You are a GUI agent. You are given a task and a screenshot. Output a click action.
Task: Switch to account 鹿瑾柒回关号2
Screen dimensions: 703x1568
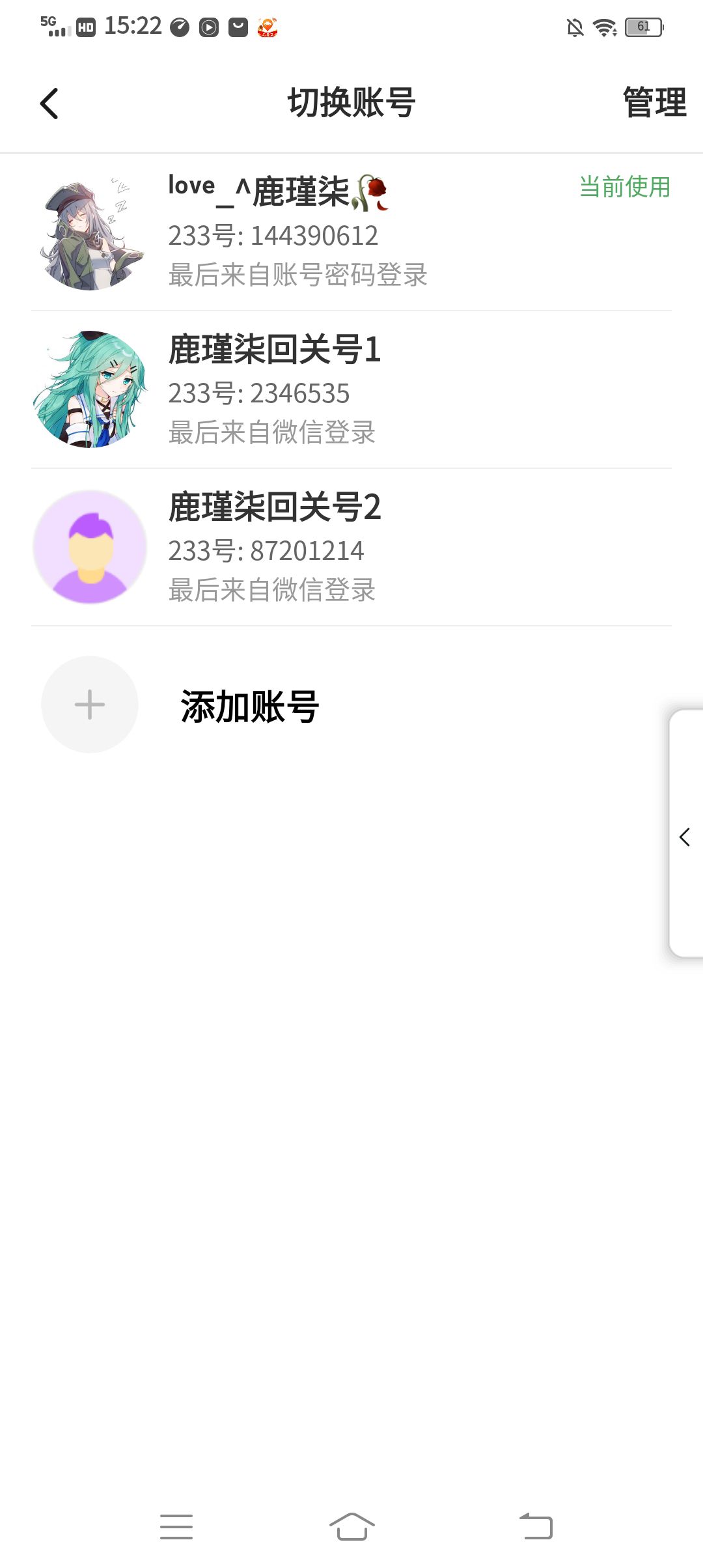point(351,547)
